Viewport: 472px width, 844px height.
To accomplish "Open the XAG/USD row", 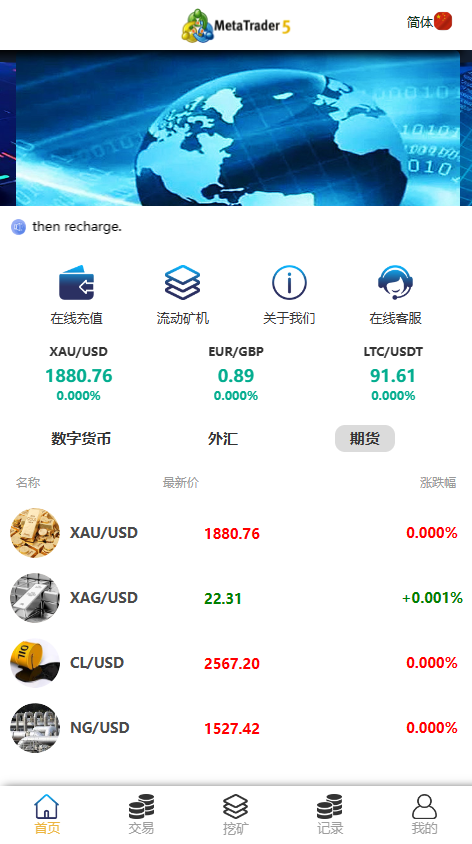I will pos(236,597).
